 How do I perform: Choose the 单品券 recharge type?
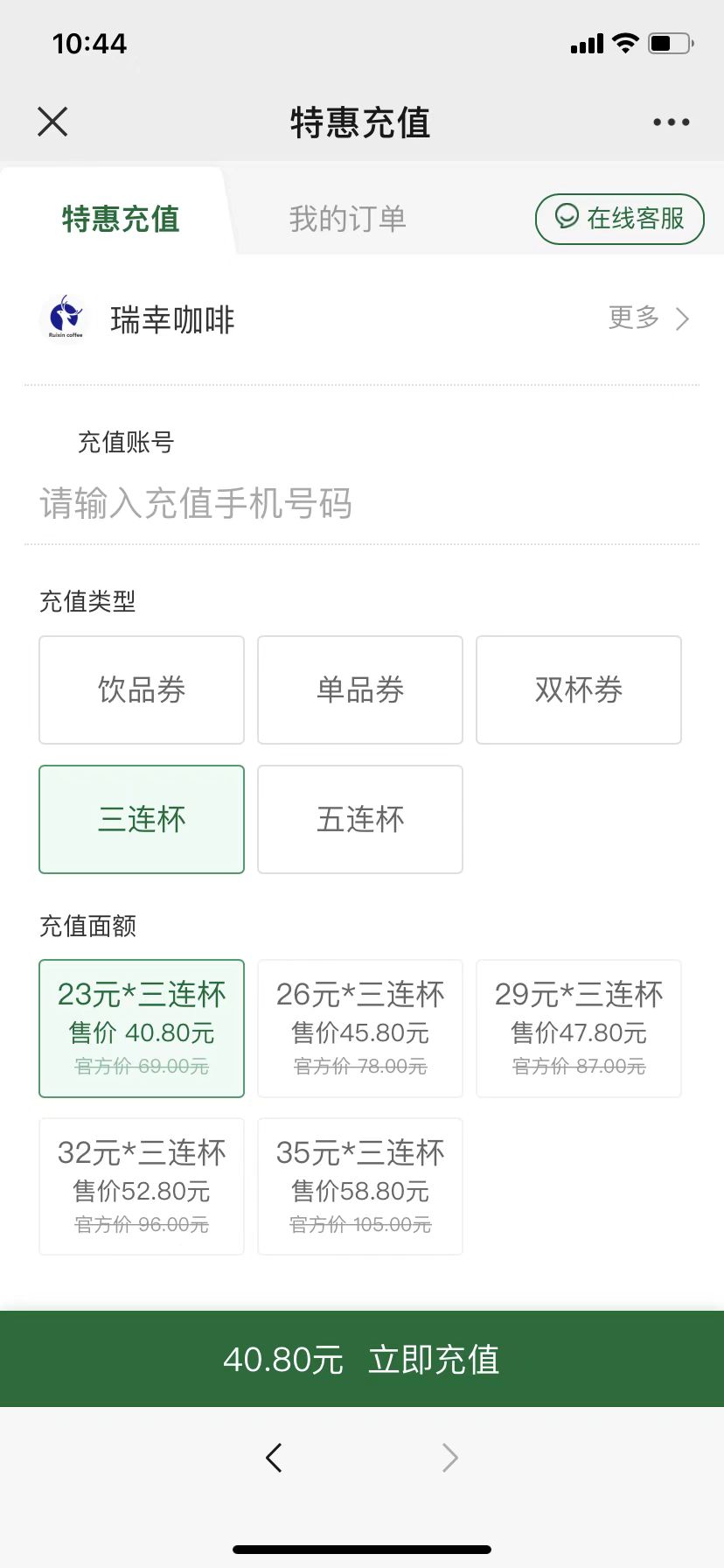(360, 689)
